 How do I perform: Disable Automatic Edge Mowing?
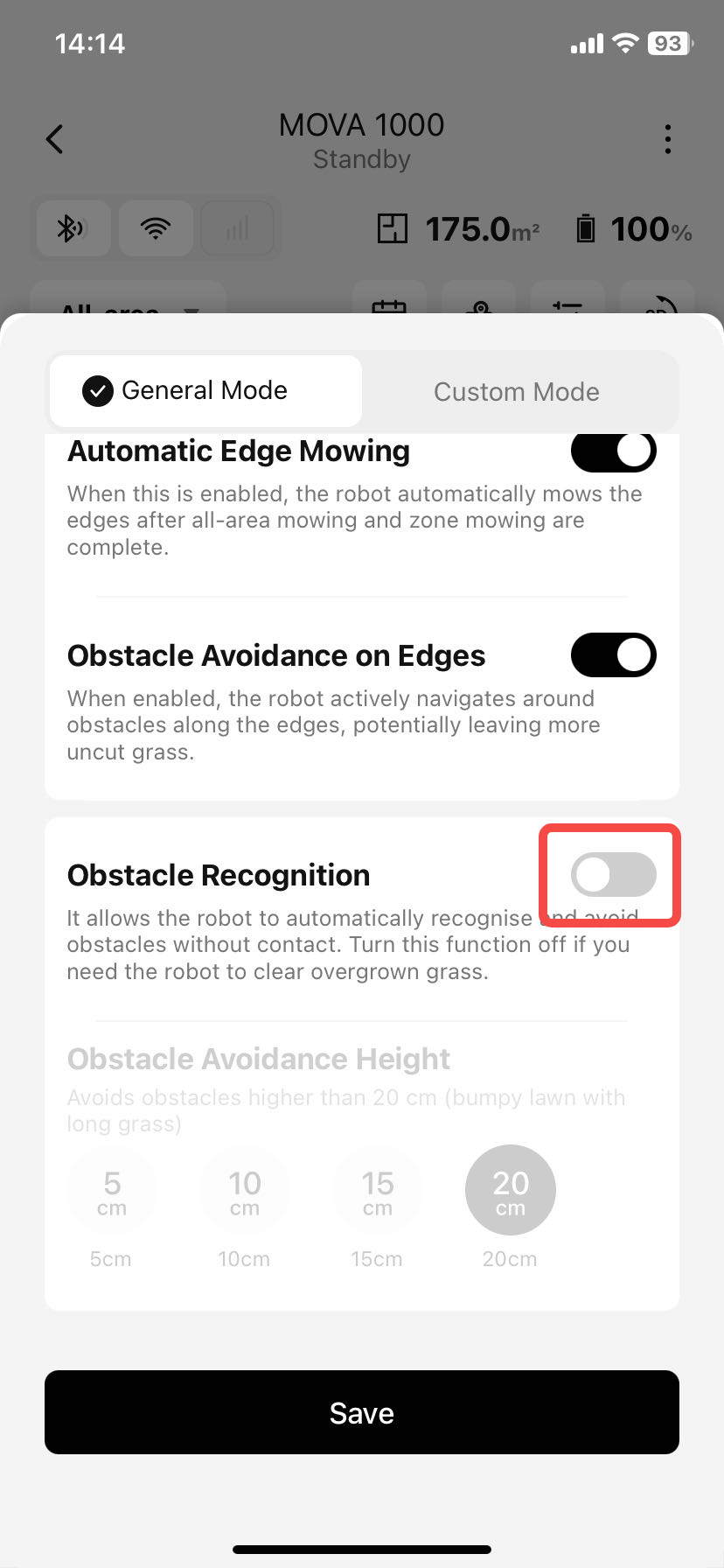coord(613,451)
